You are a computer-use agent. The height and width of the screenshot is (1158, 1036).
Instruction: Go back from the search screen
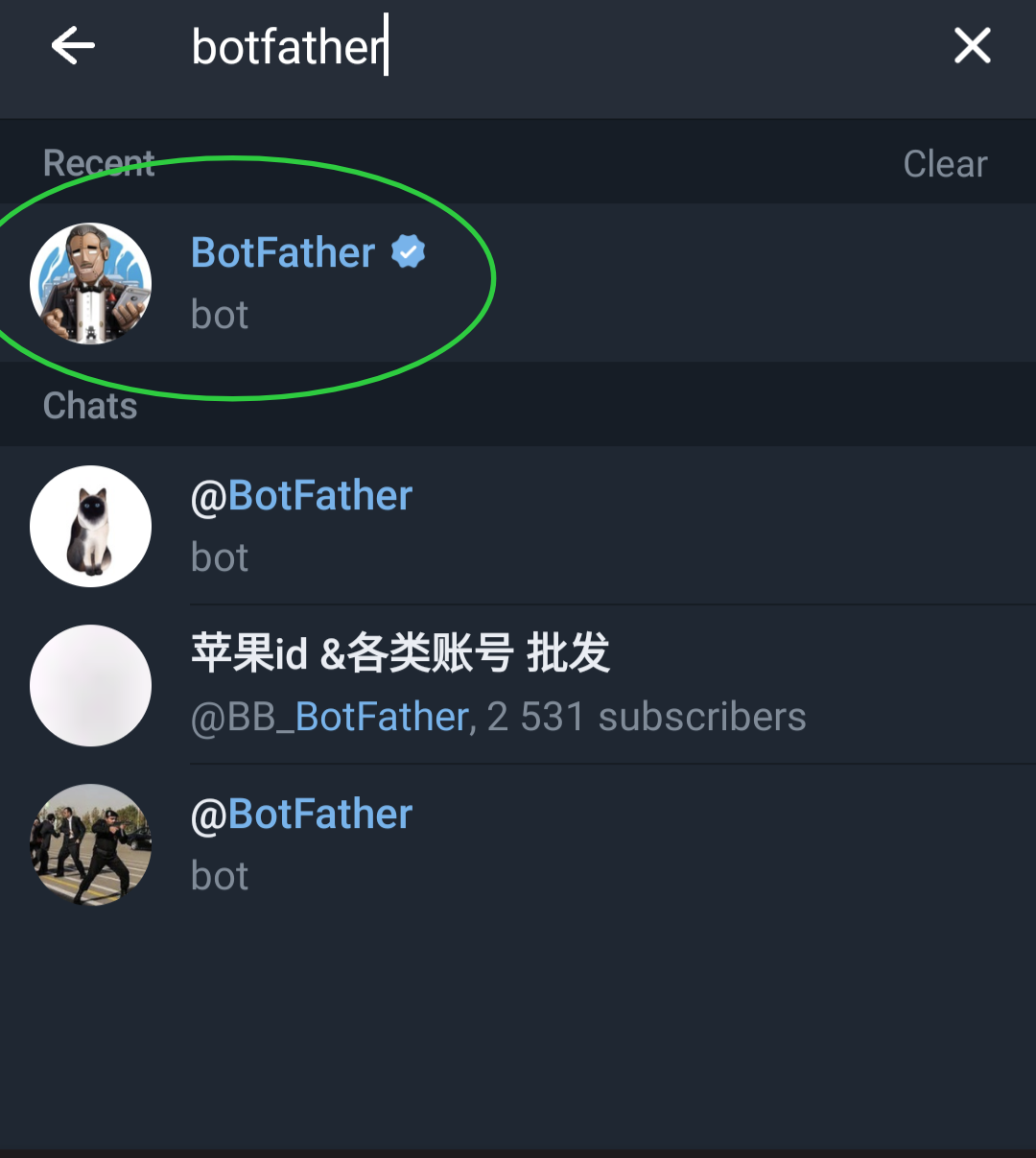point(73,46)
